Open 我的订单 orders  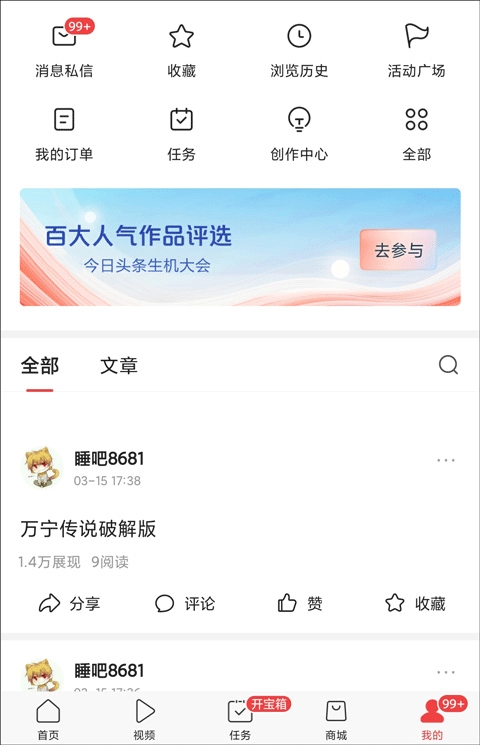(64, 134)
